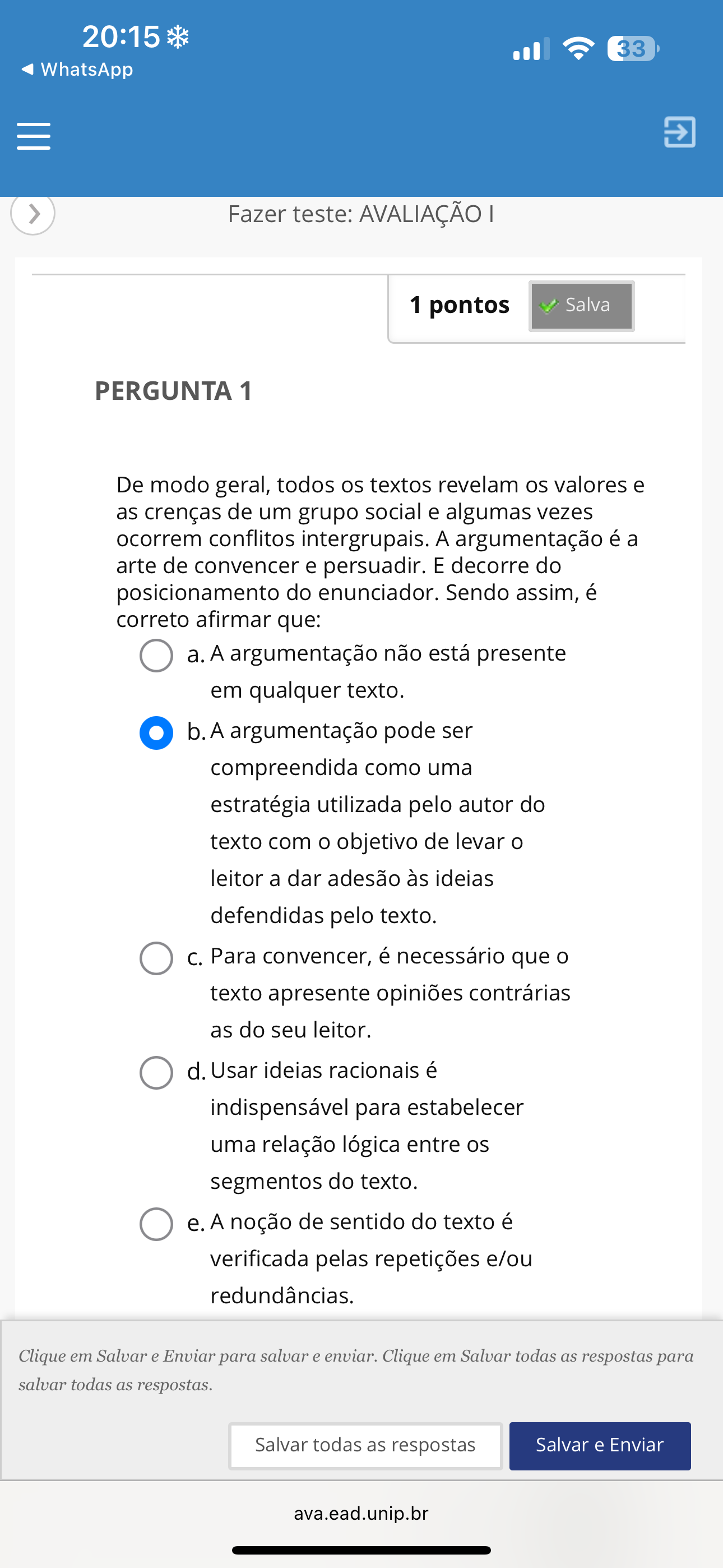This screenshot has width=723, height=1568.
Task: Tap the Salva saved status button
Action: pyautogui.click(x=581, y=306)
